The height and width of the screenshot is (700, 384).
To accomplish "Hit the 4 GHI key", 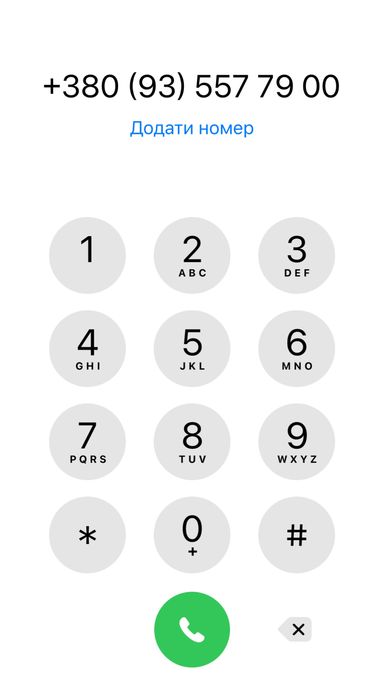I will [88, 349].
